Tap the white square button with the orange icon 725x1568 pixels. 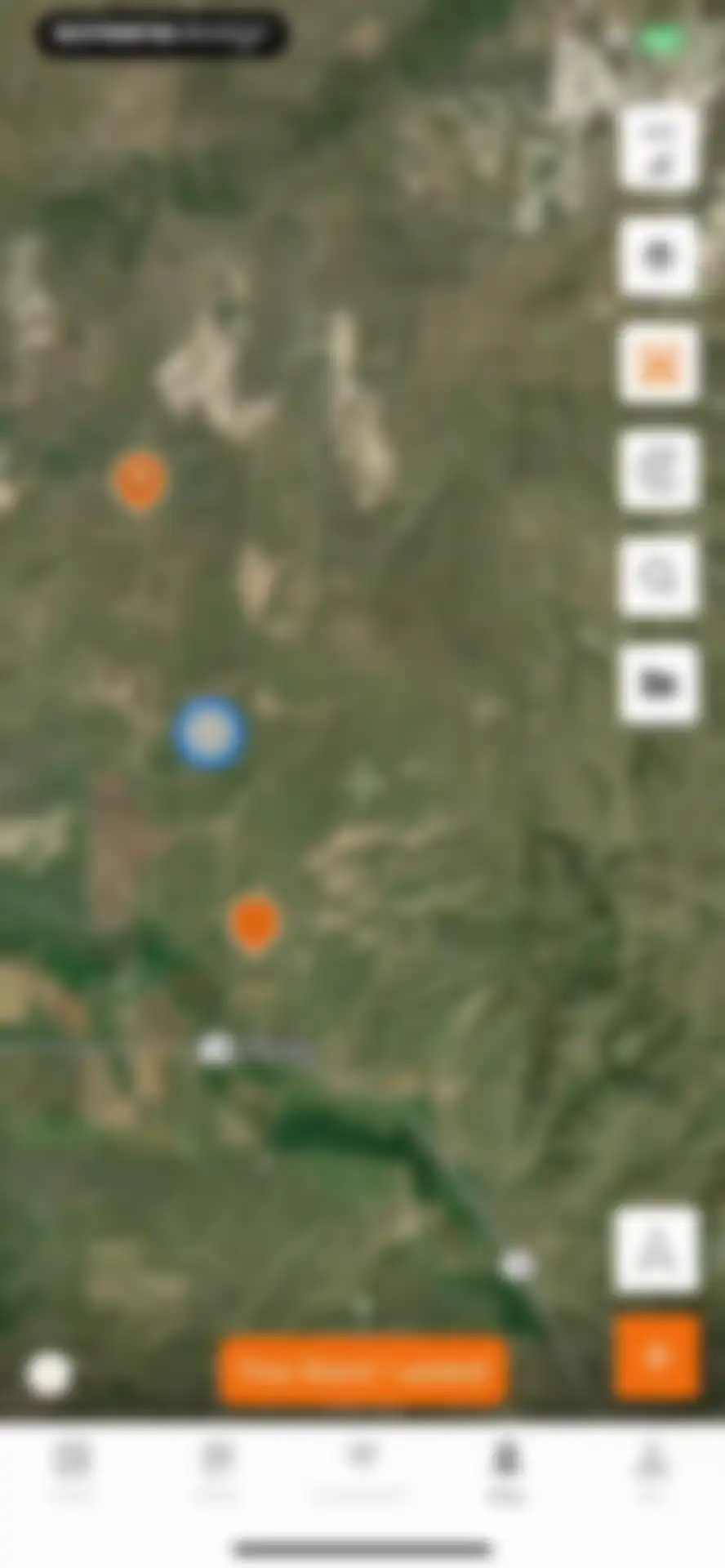[658, 363]
